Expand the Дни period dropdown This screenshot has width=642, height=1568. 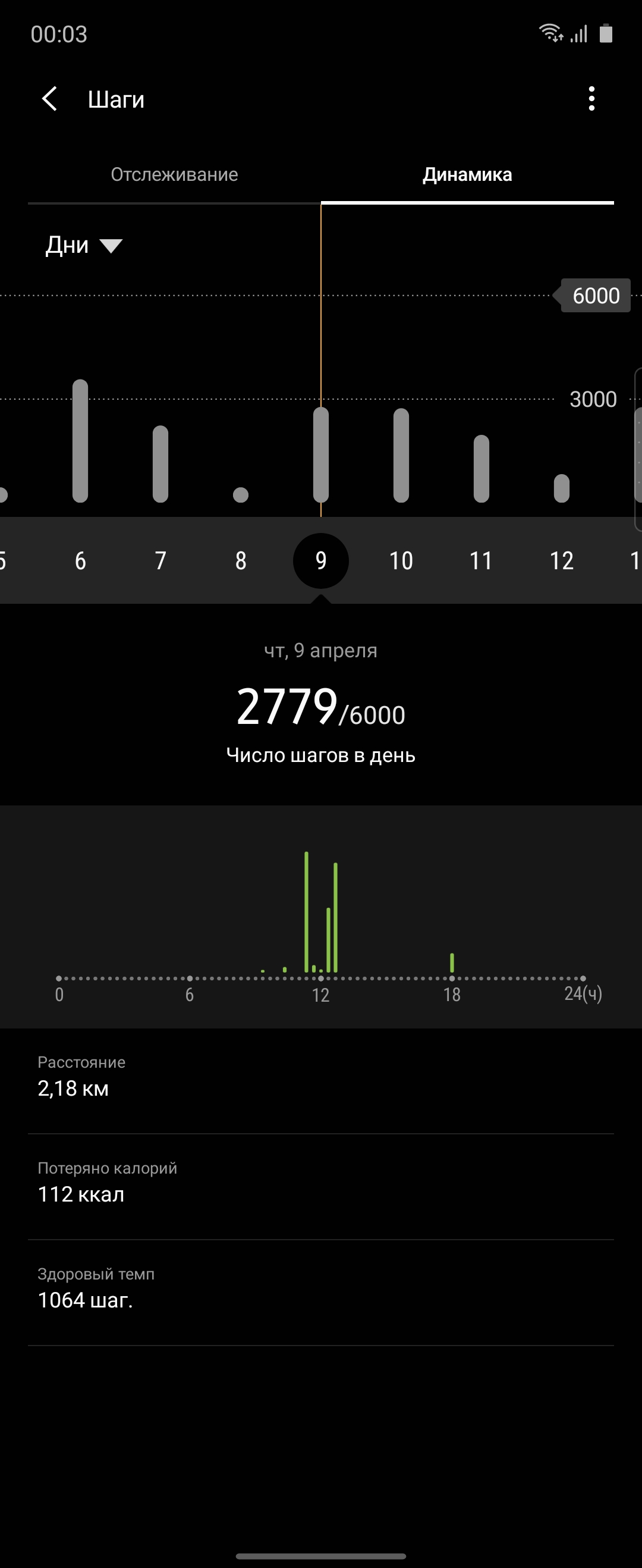click(84, 245)
